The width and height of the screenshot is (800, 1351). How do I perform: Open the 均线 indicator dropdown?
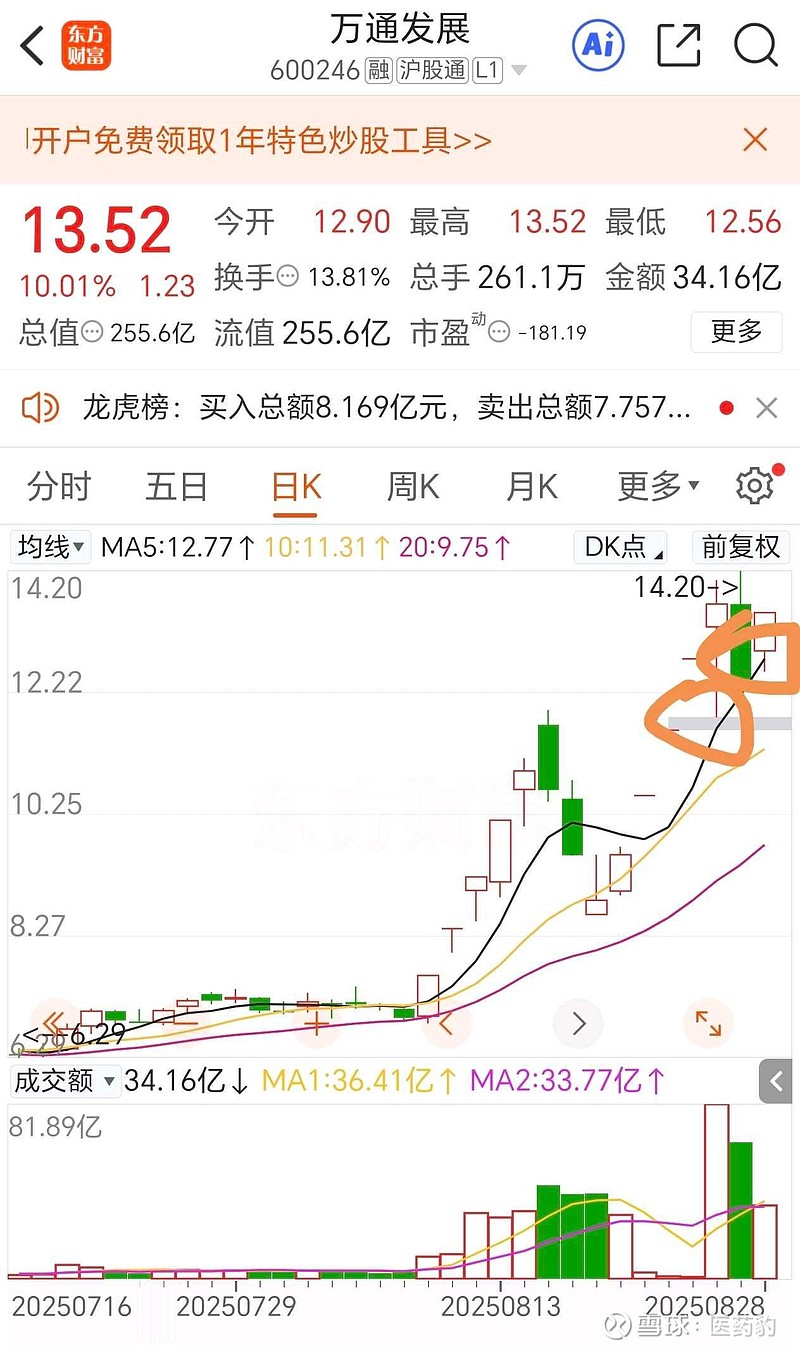50,547
